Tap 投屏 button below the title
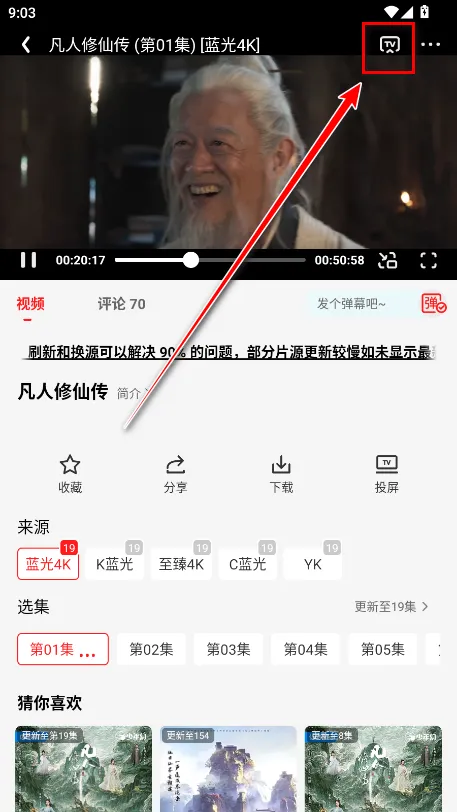 387,474
